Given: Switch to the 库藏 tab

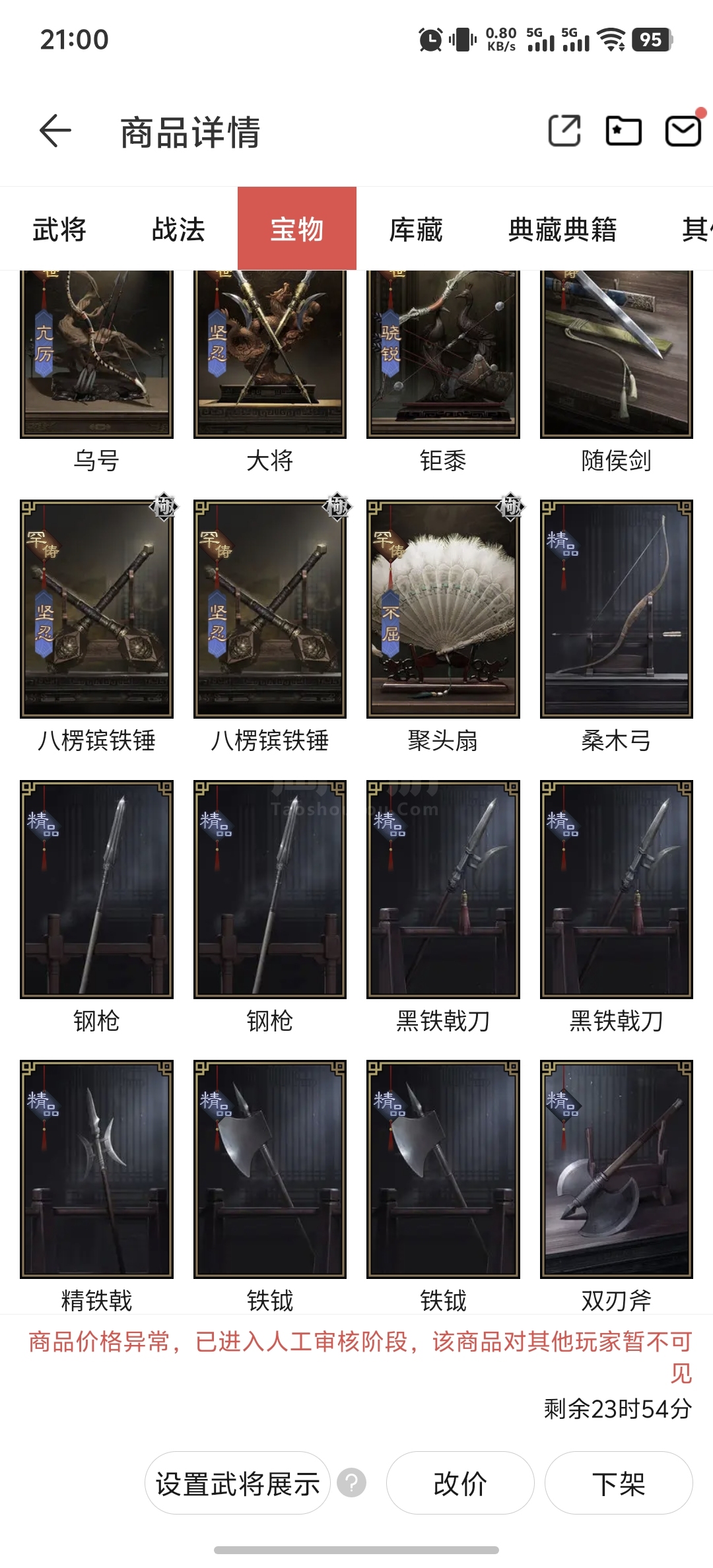Looking at the screenshot, I should point(416,229).
